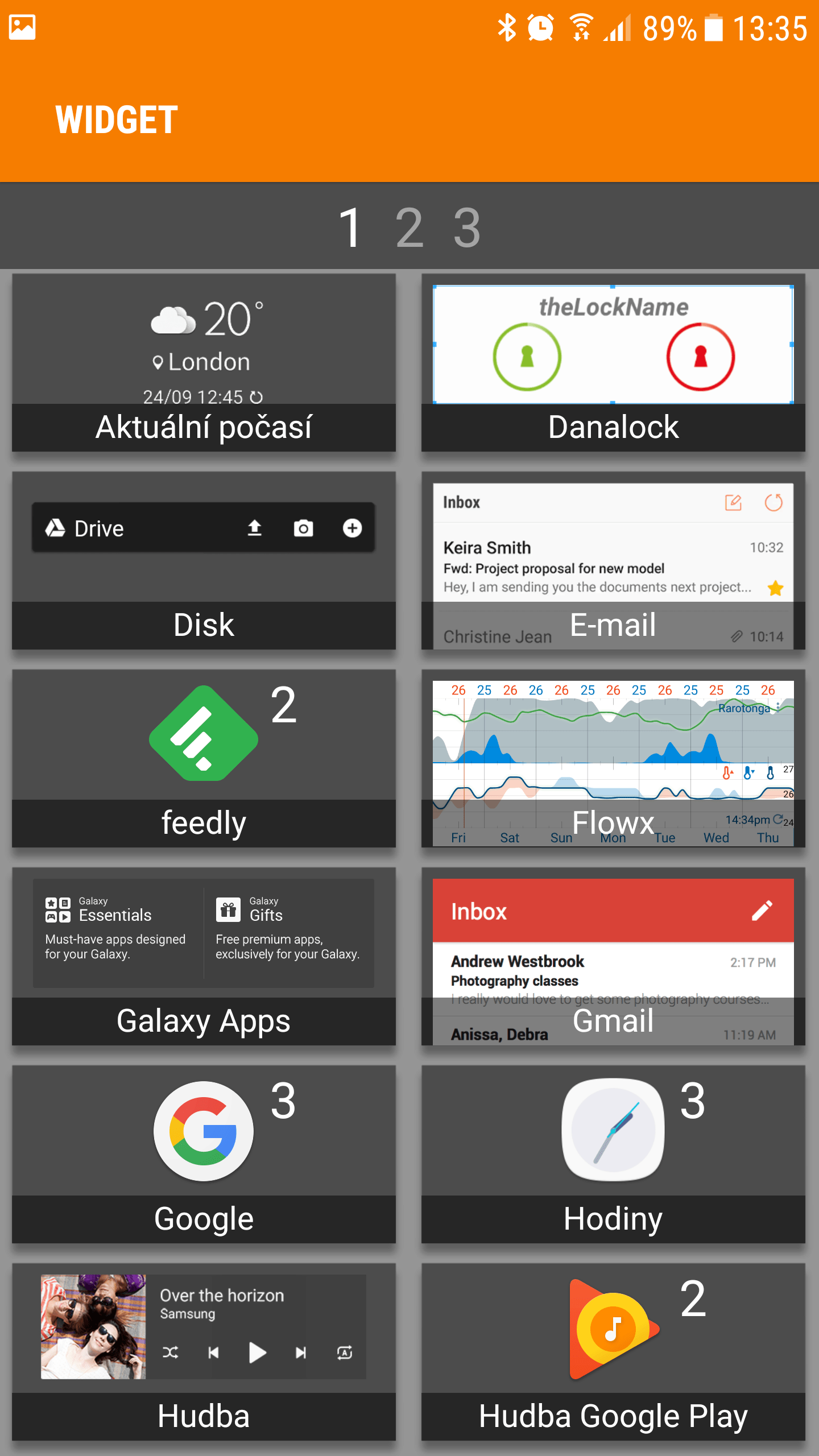Select the Hudba music player widget
The width and height of the screenshot is (819, 1456).
[x=204, y=1352]
